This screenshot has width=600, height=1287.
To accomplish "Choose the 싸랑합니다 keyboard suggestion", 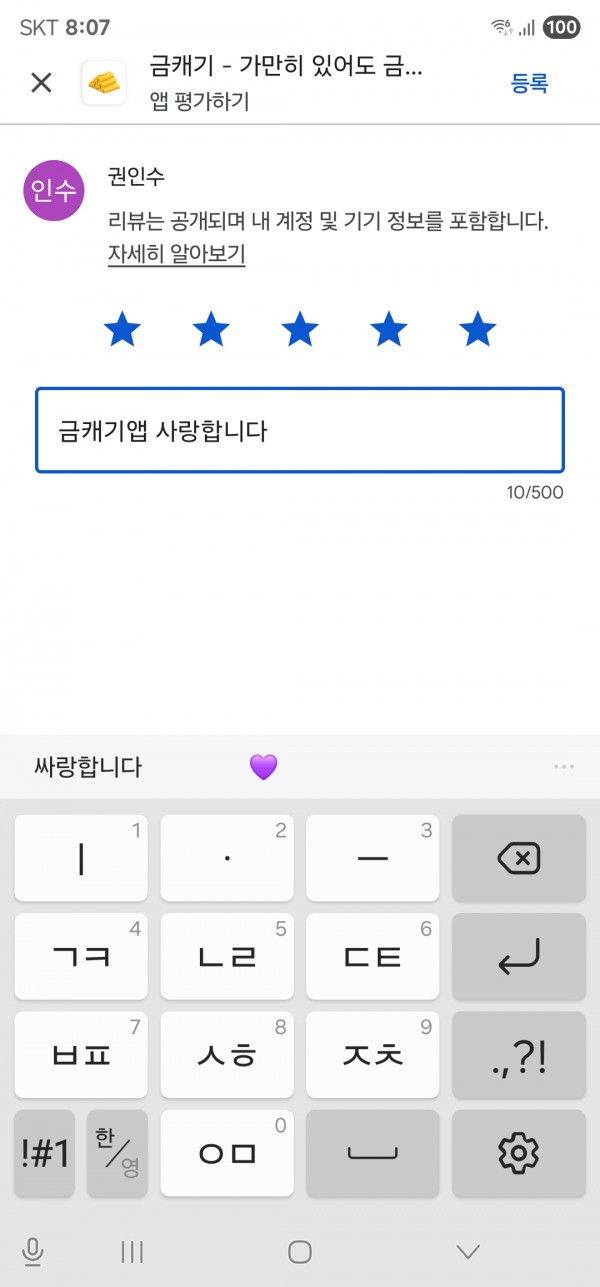I will pos(88,767).
